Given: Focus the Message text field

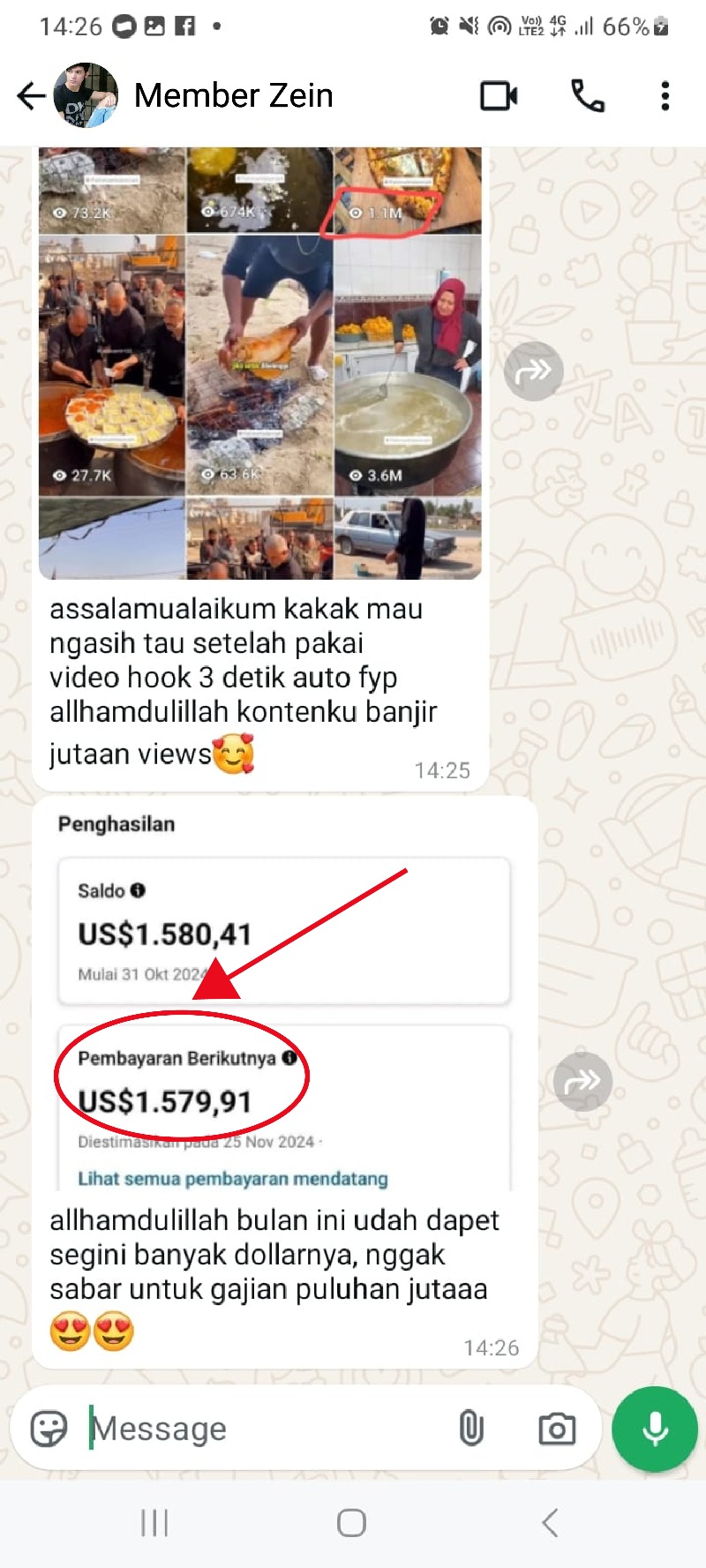Looking at the screenshot, I should (x=265, y=1428).
